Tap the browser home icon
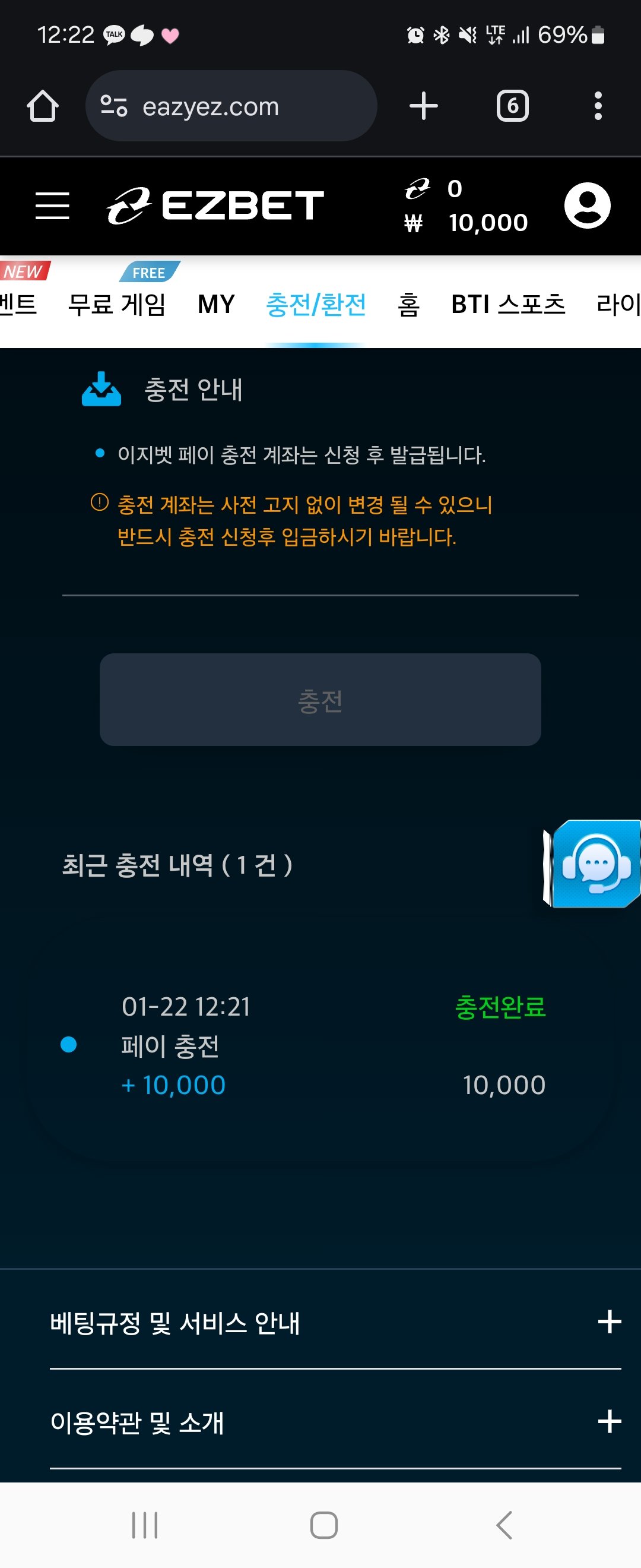Viewport: 641px width, 1568px height. 43,106
